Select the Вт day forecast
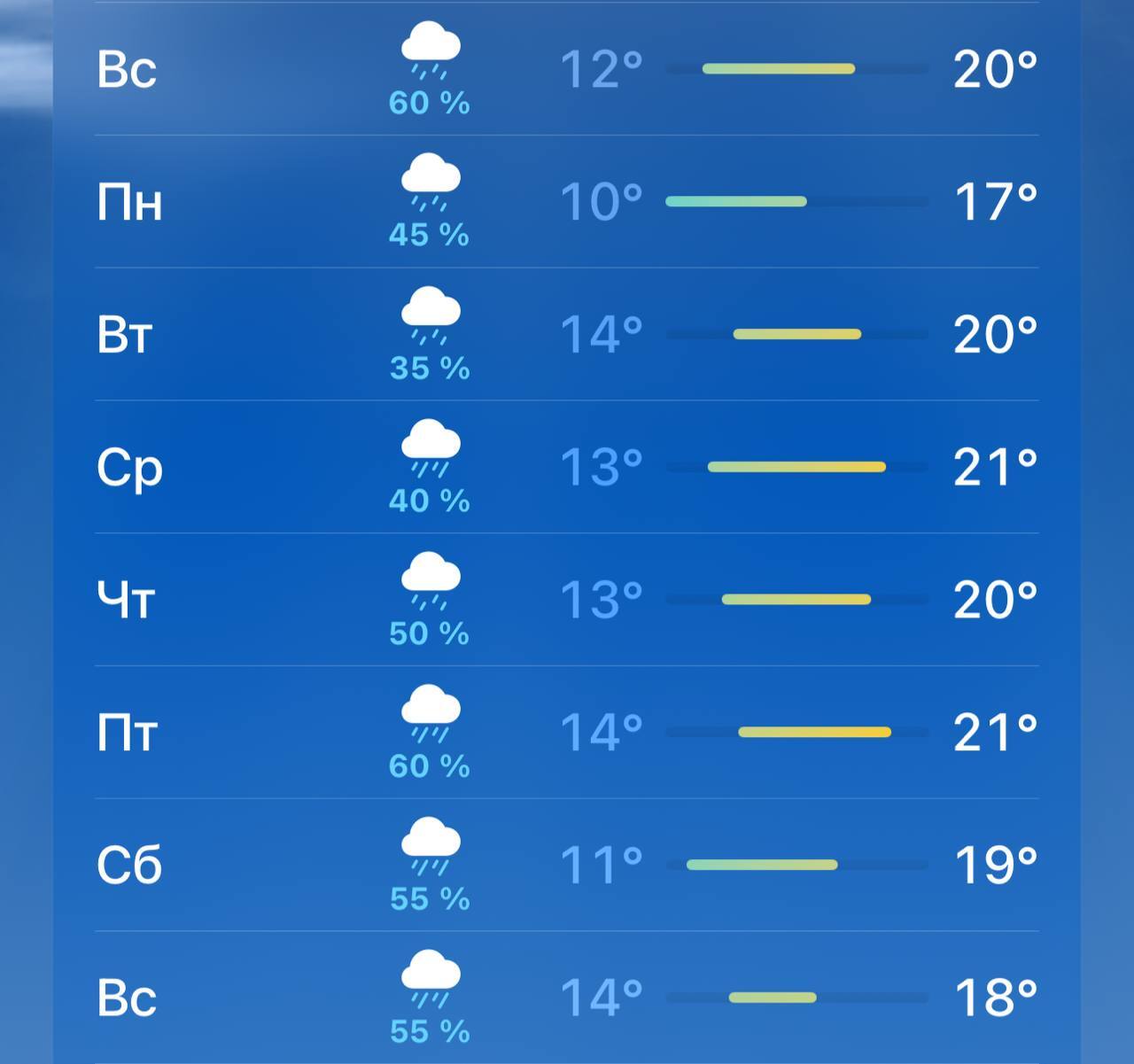 [567, 335]
